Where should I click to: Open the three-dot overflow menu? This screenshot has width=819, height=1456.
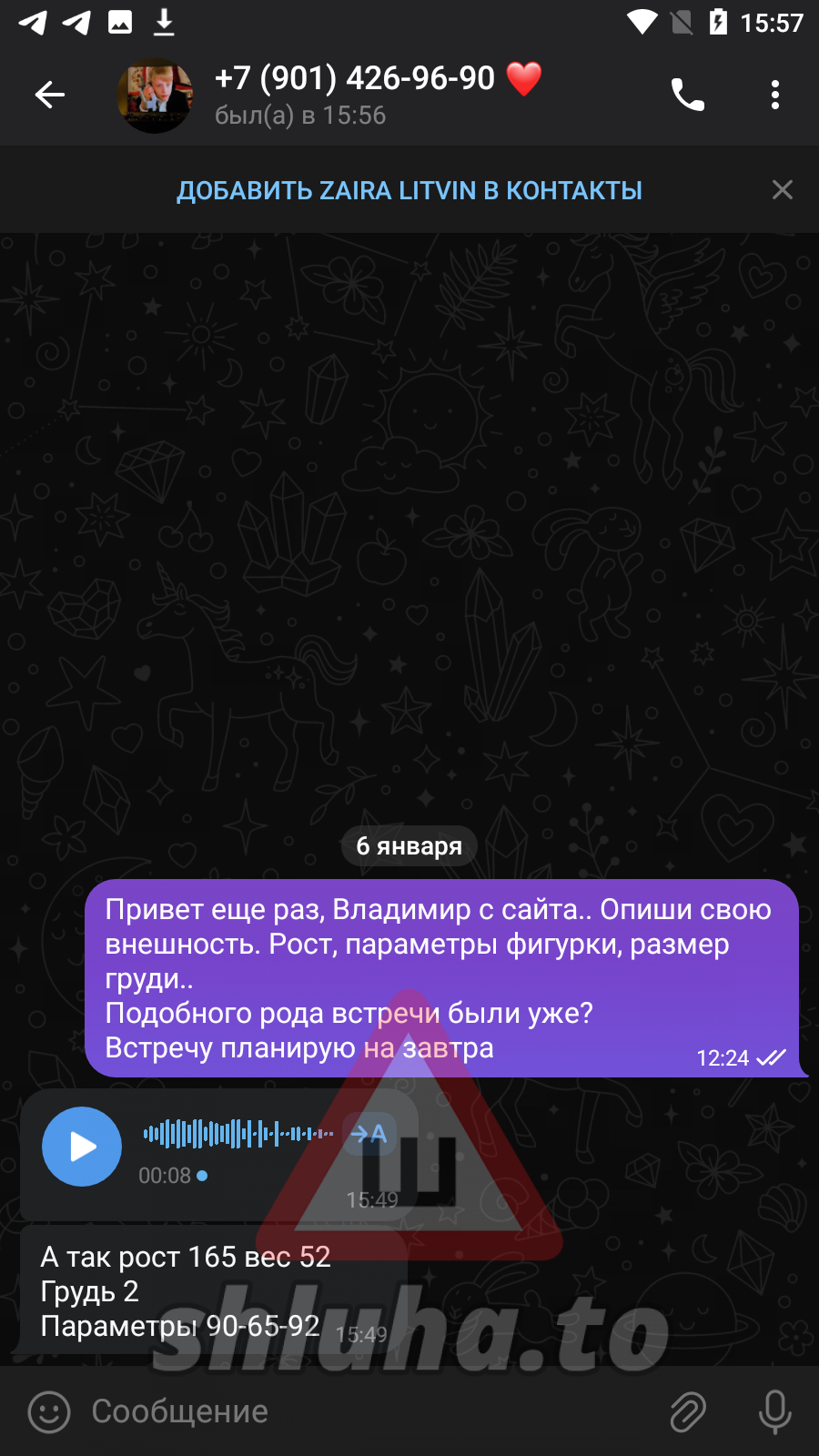point(774,95)
